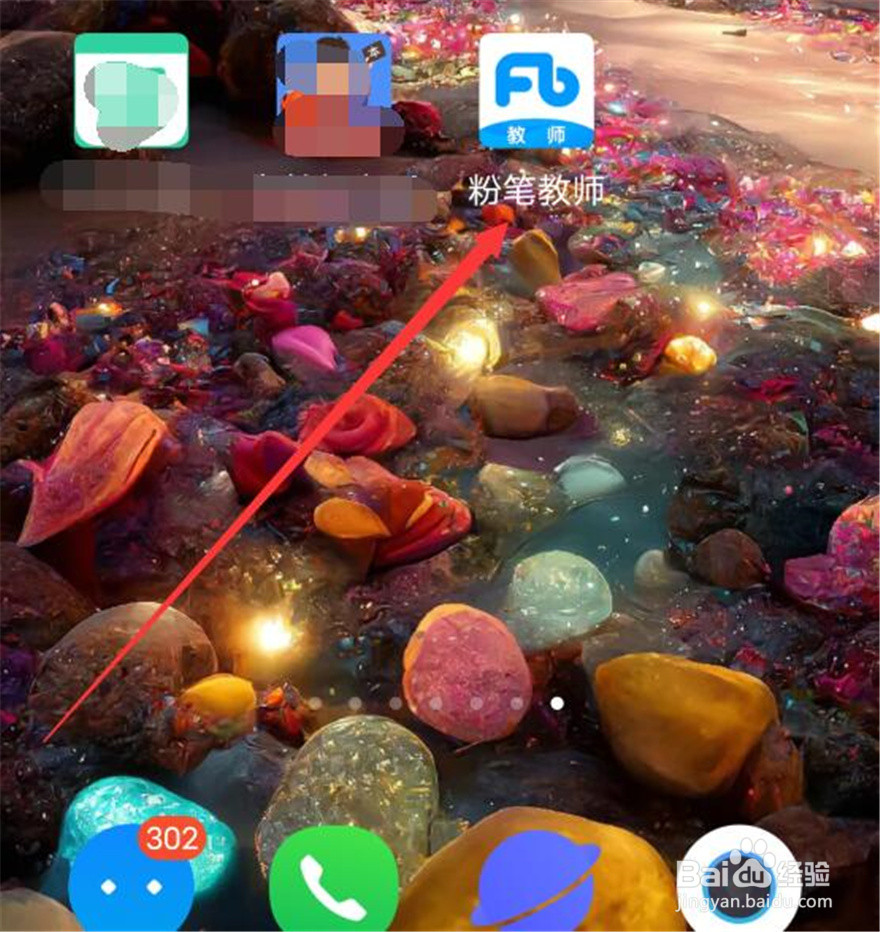Select the leftmost page indicator dot
Image resolution: width=880 pixels, height=932 pixels.
pyautogui.click(x=313, y=702)
